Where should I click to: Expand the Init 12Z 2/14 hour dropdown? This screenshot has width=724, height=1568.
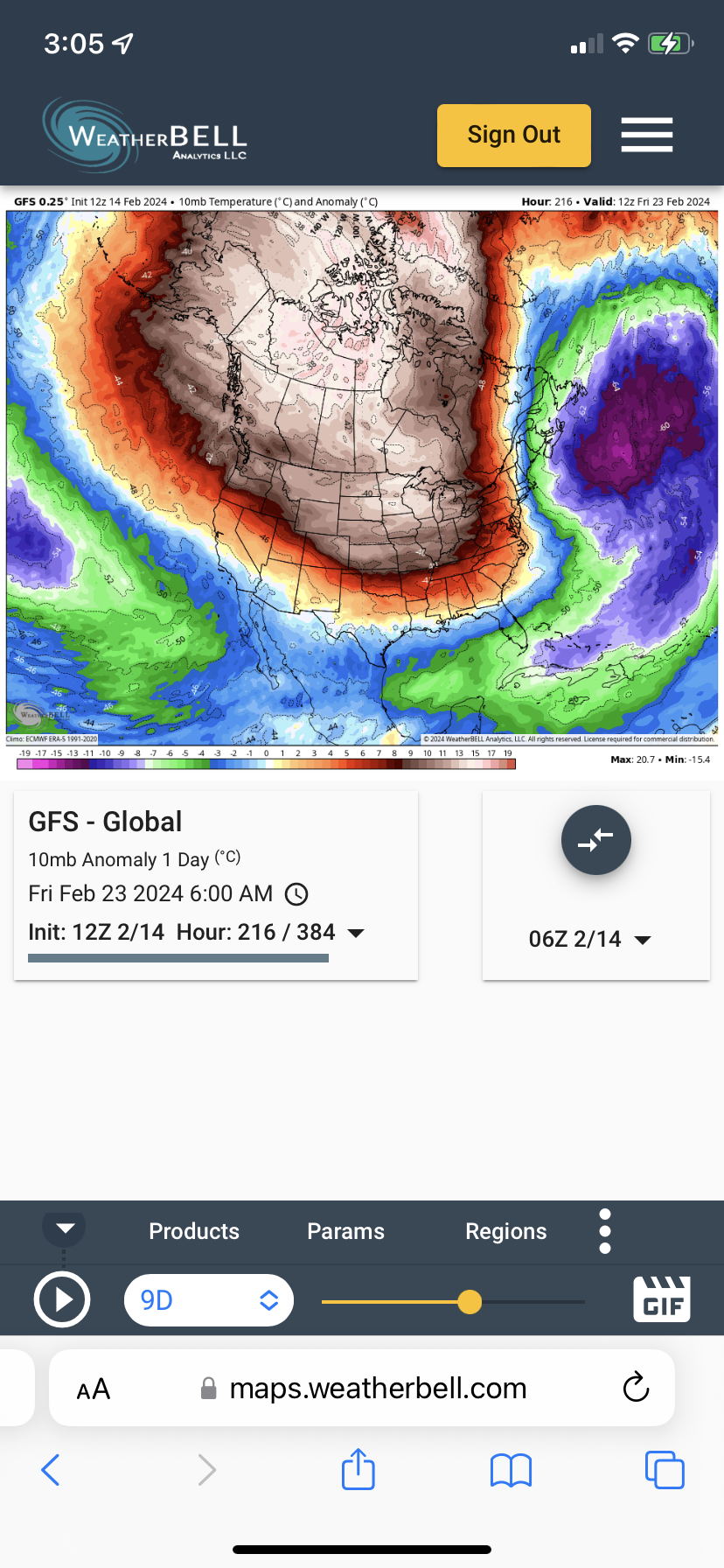pos(356,933)
